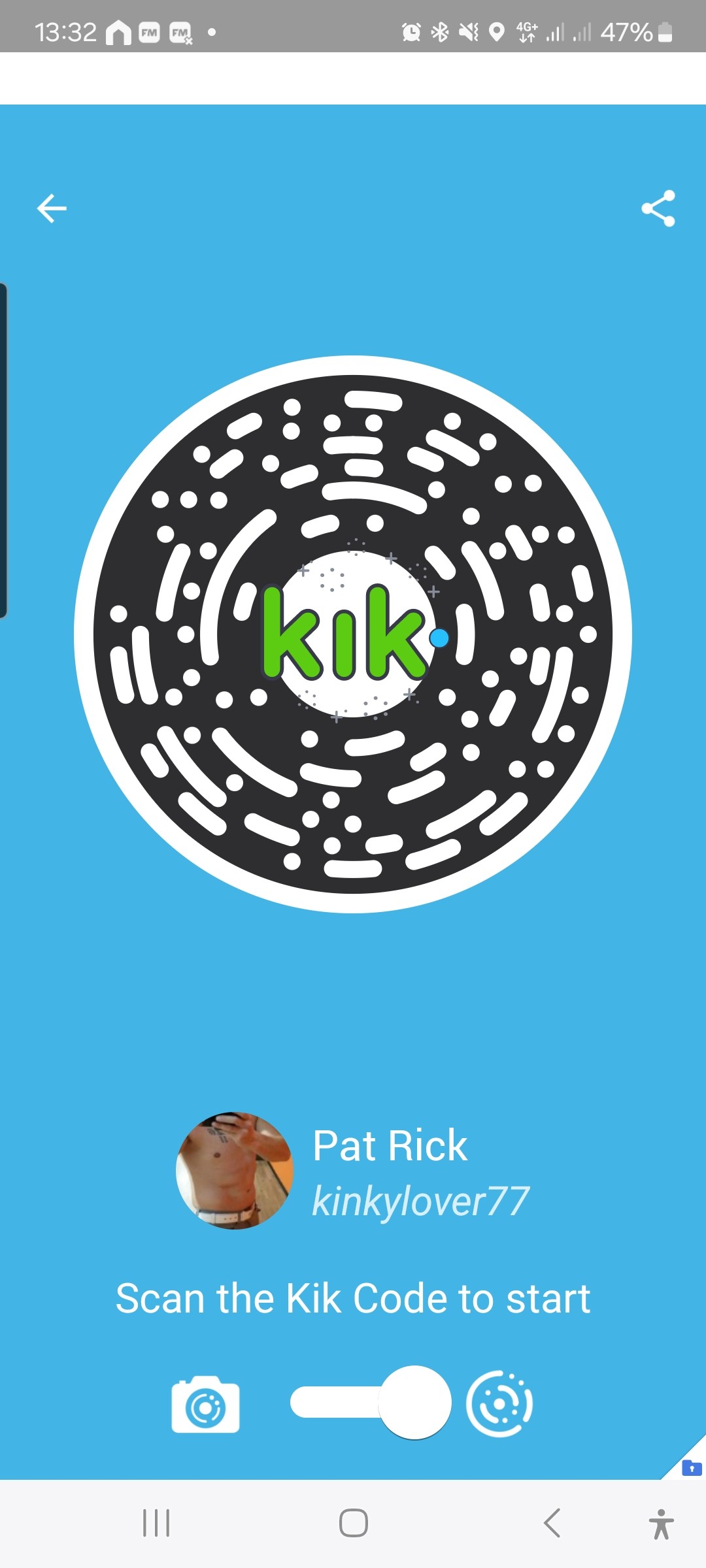Open the accessibility shortcut button
This screenshot has height=1568, width=706.
661,1524
